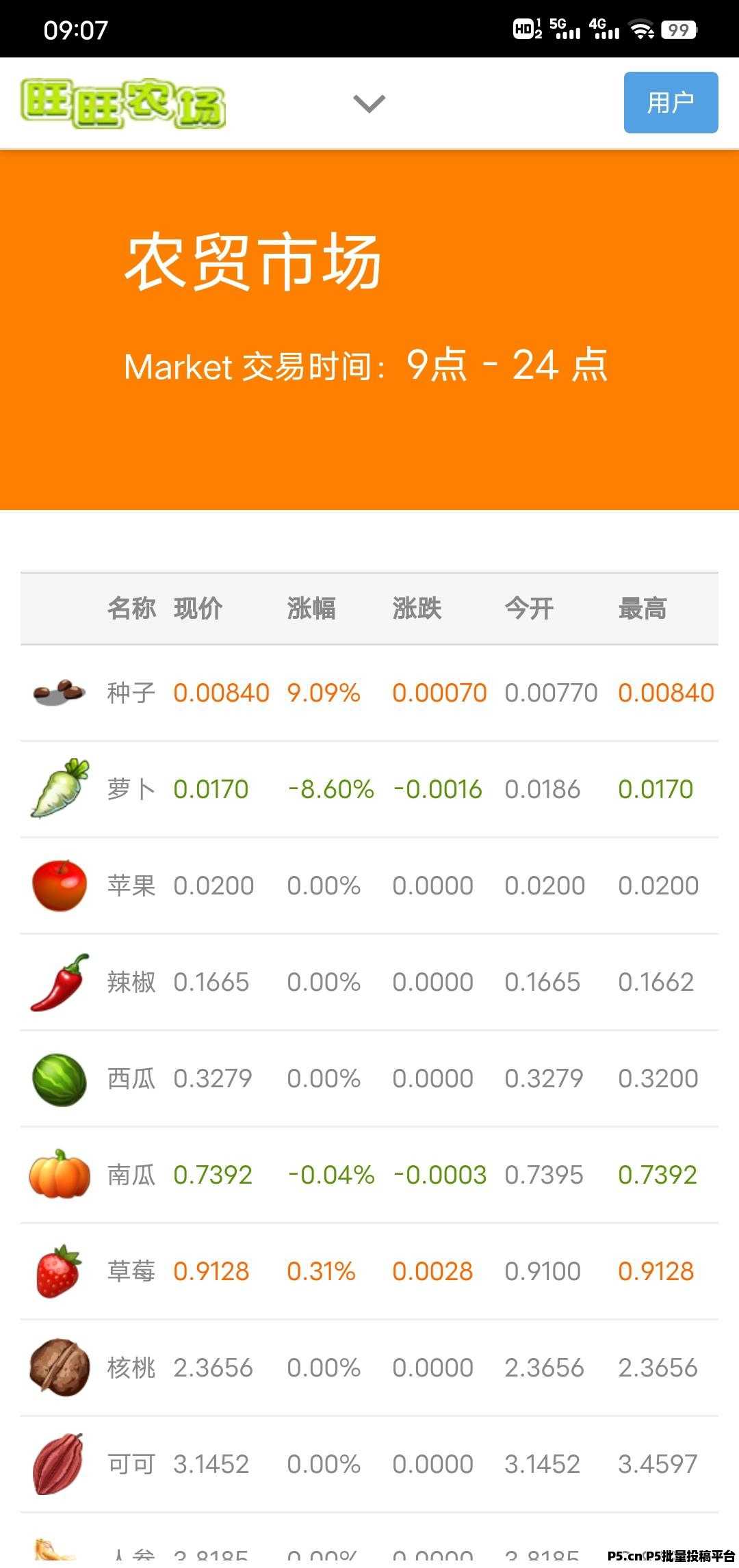
Task: Select the 旺旺农场 logo
Action: coord(123,104)
